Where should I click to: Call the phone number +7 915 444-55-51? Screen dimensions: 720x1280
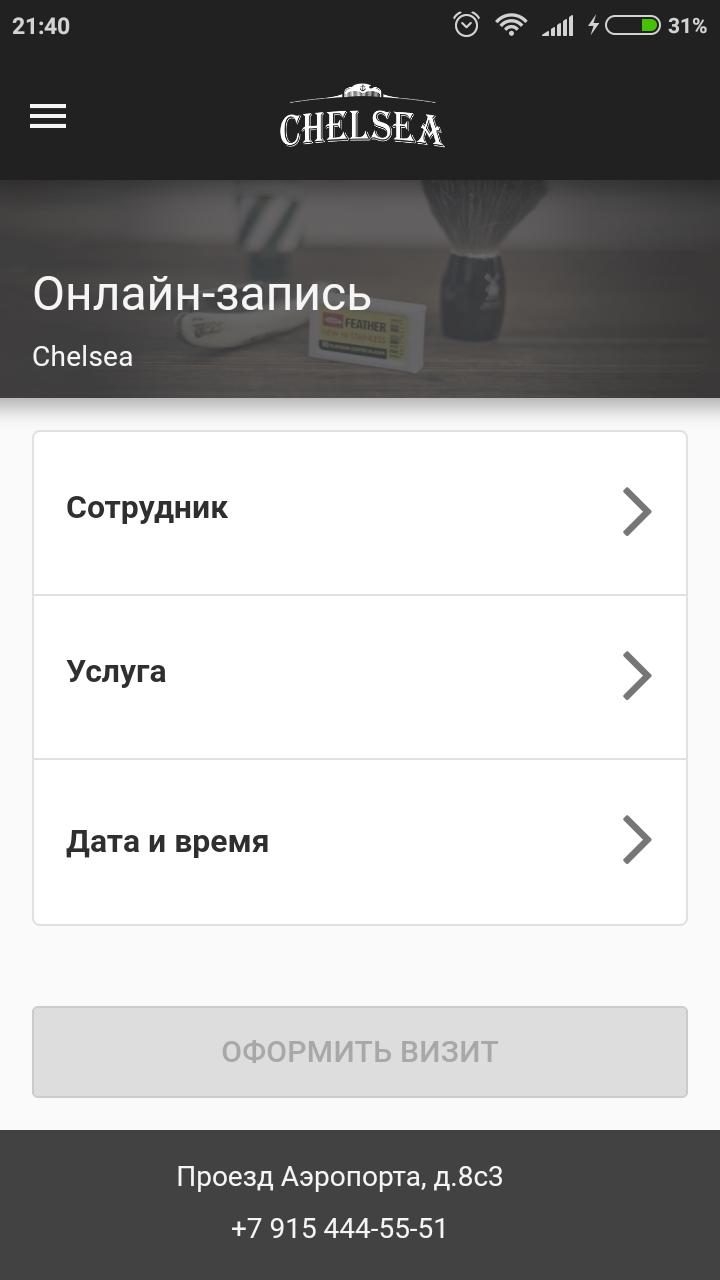(x=340, y=1228)
